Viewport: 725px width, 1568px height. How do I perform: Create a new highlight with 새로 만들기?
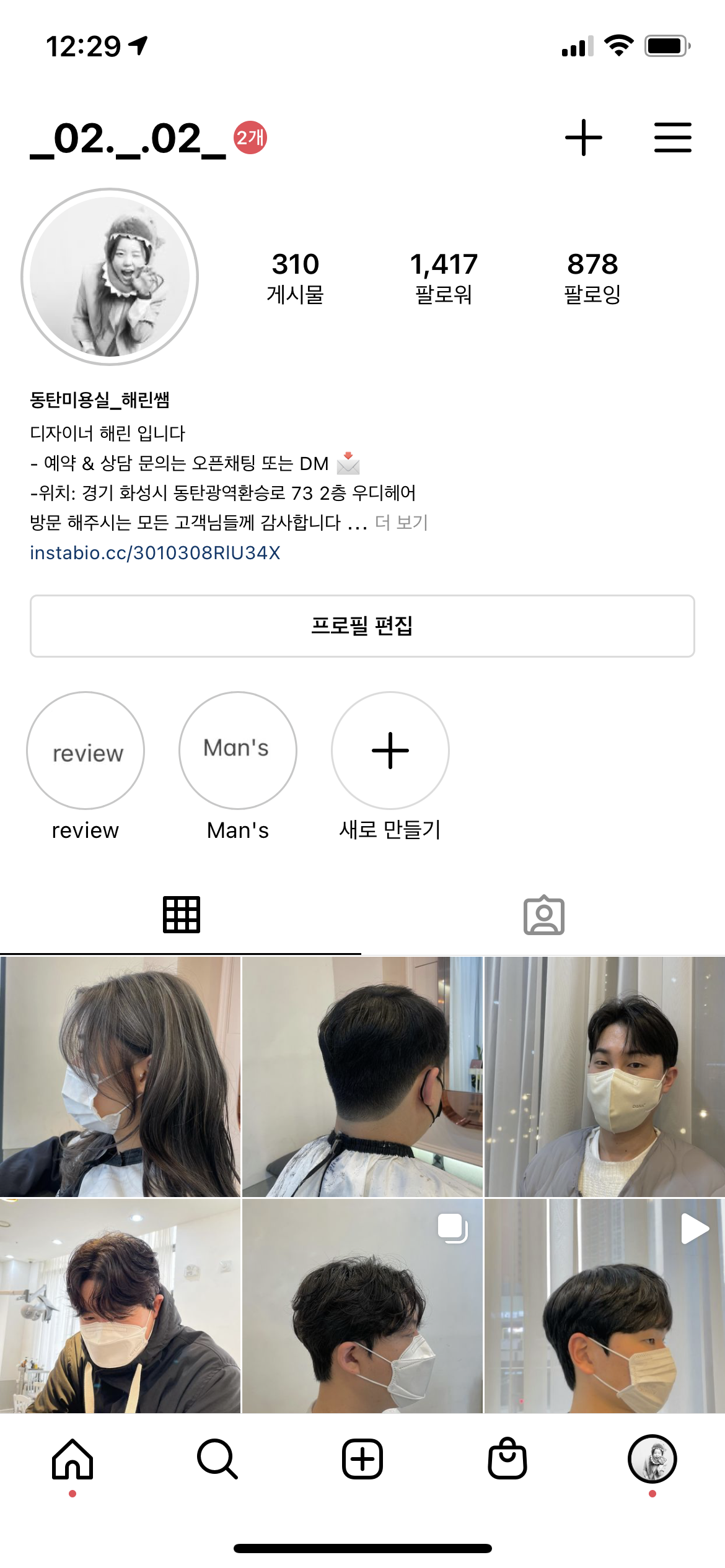pyautogui.click(x=390, y=750)
